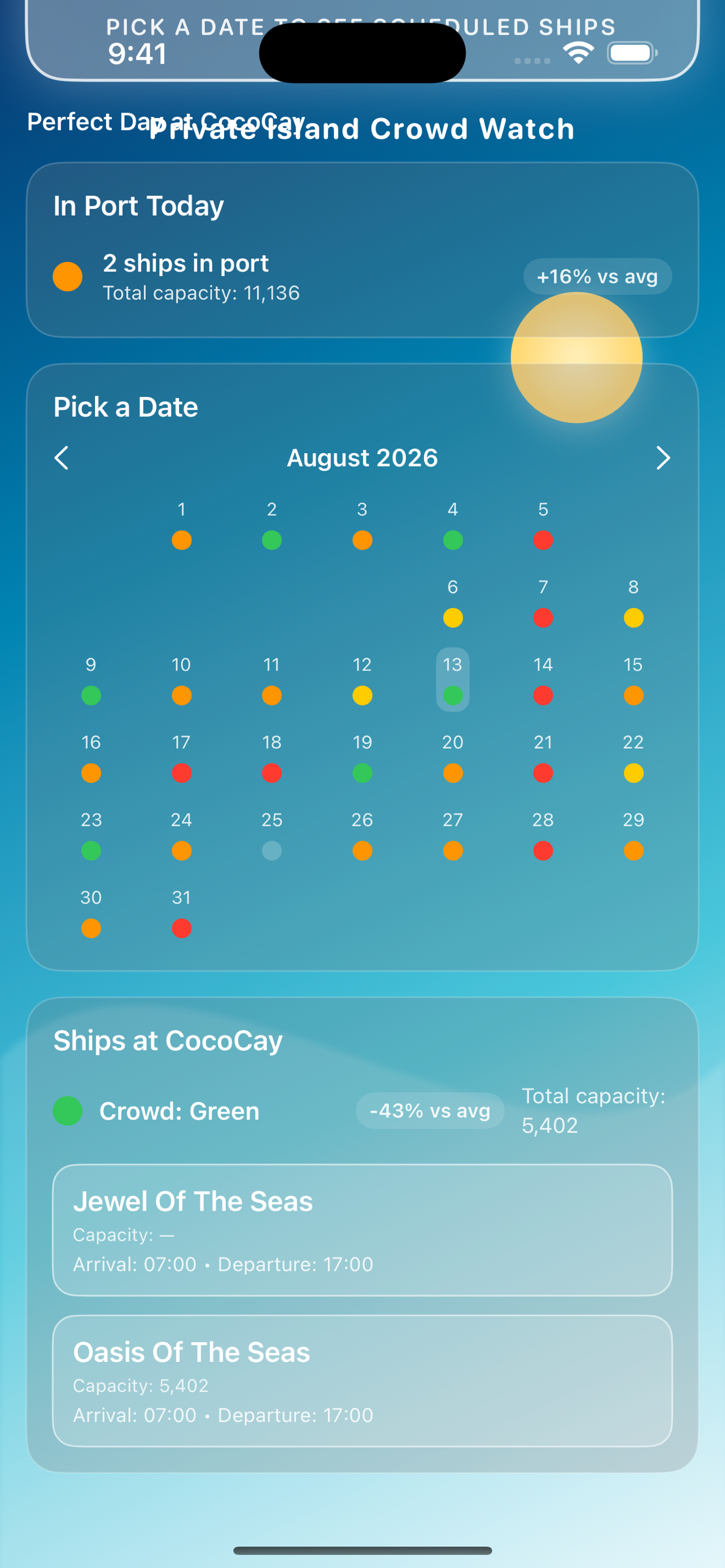Pick August 28 date
The image size is (725, 1568).
pos(543,835)
